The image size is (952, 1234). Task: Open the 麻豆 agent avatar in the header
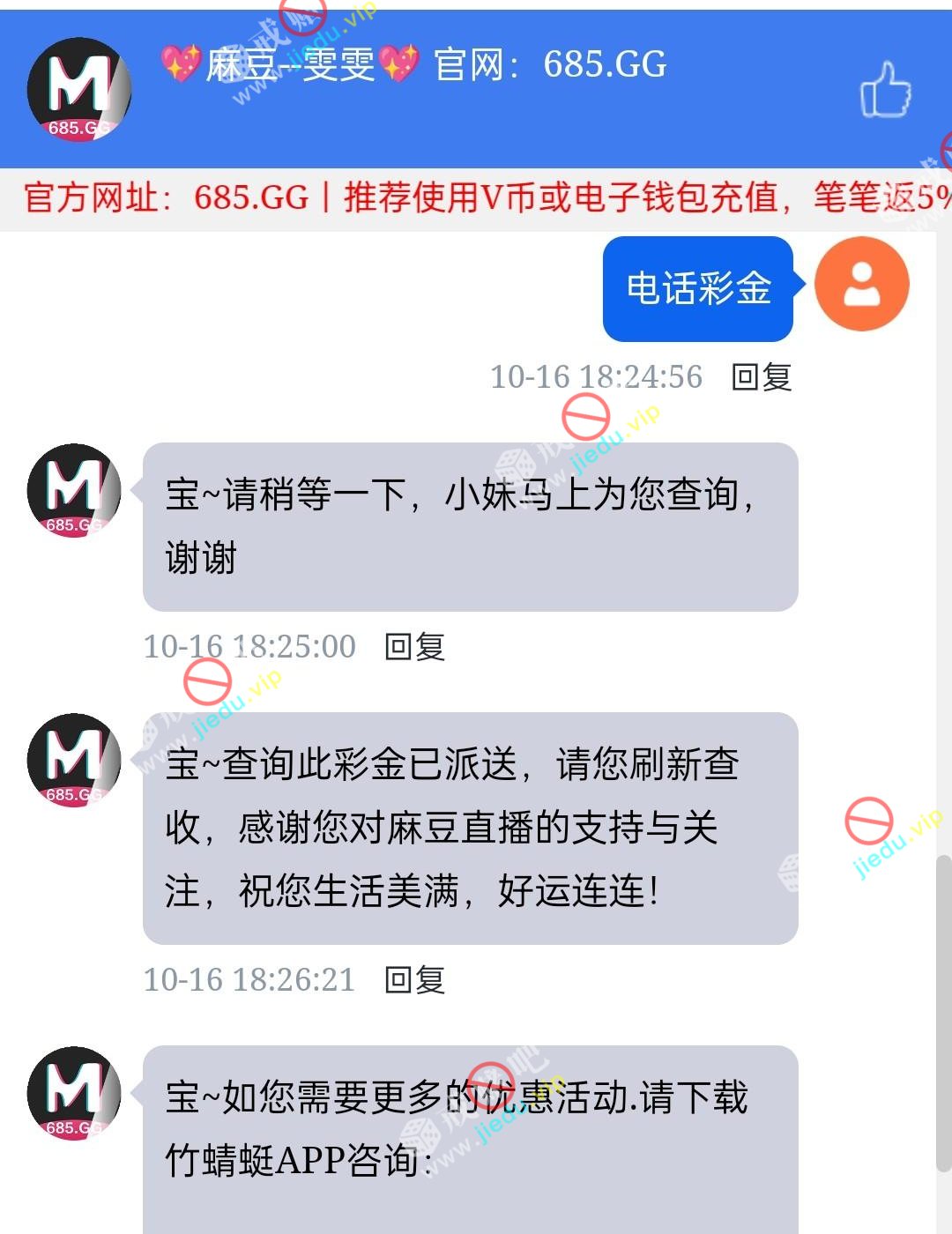click(x=79, y=90)
